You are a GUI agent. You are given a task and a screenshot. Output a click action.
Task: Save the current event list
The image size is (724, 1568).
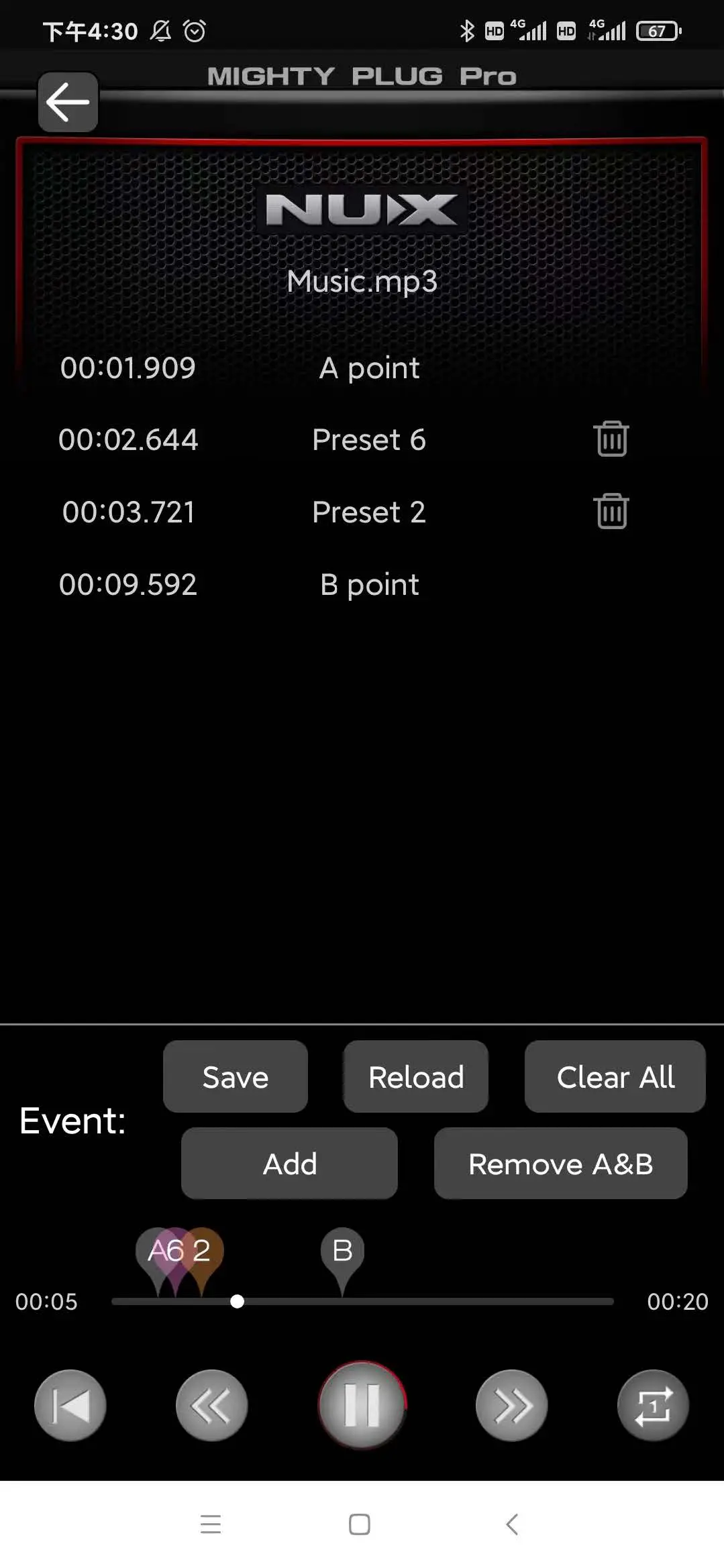coord(235,1076)
